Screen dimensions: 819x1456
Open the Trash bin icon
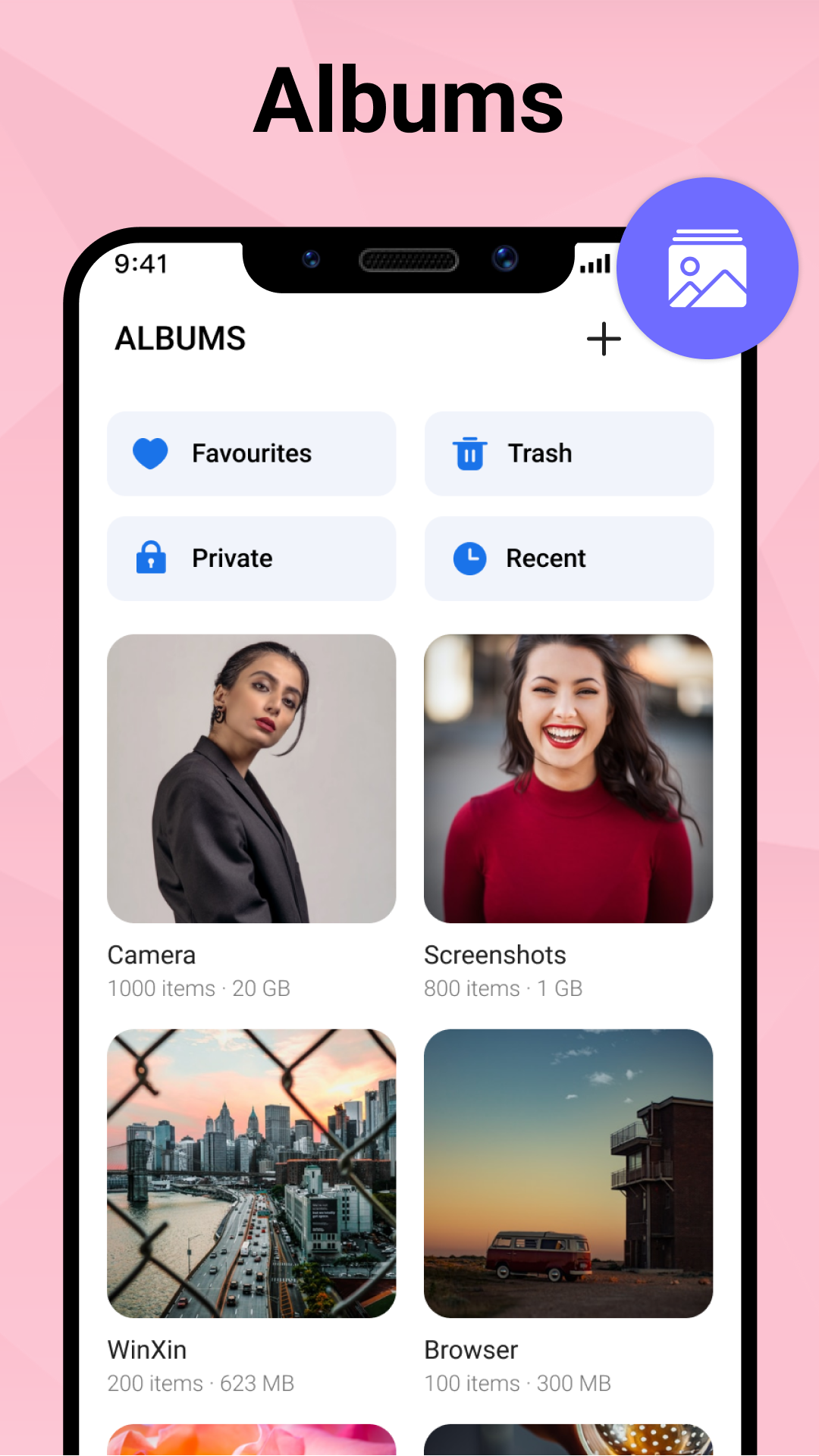[x=469, y=453]
